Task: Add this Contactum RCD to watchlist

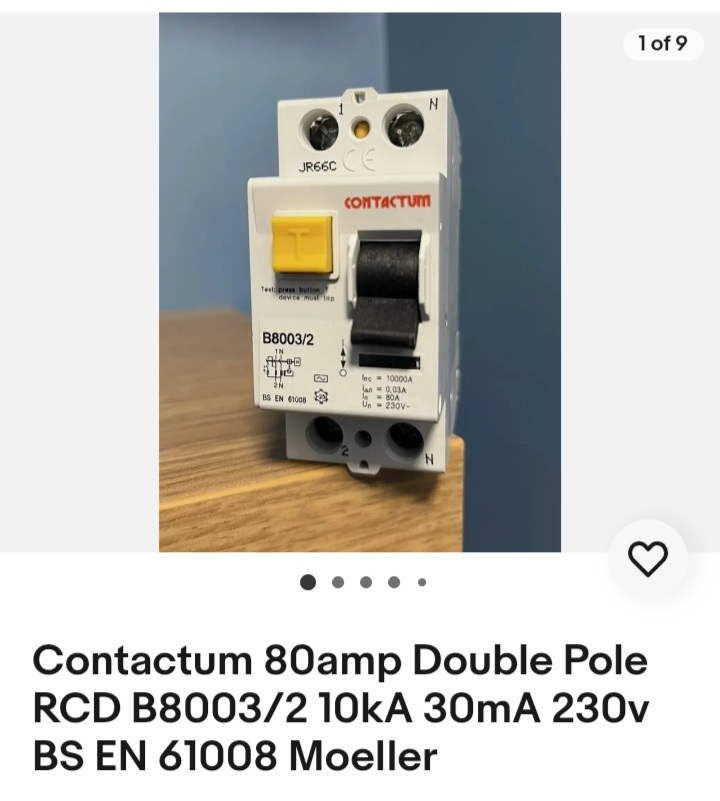Action: point(647,560)
